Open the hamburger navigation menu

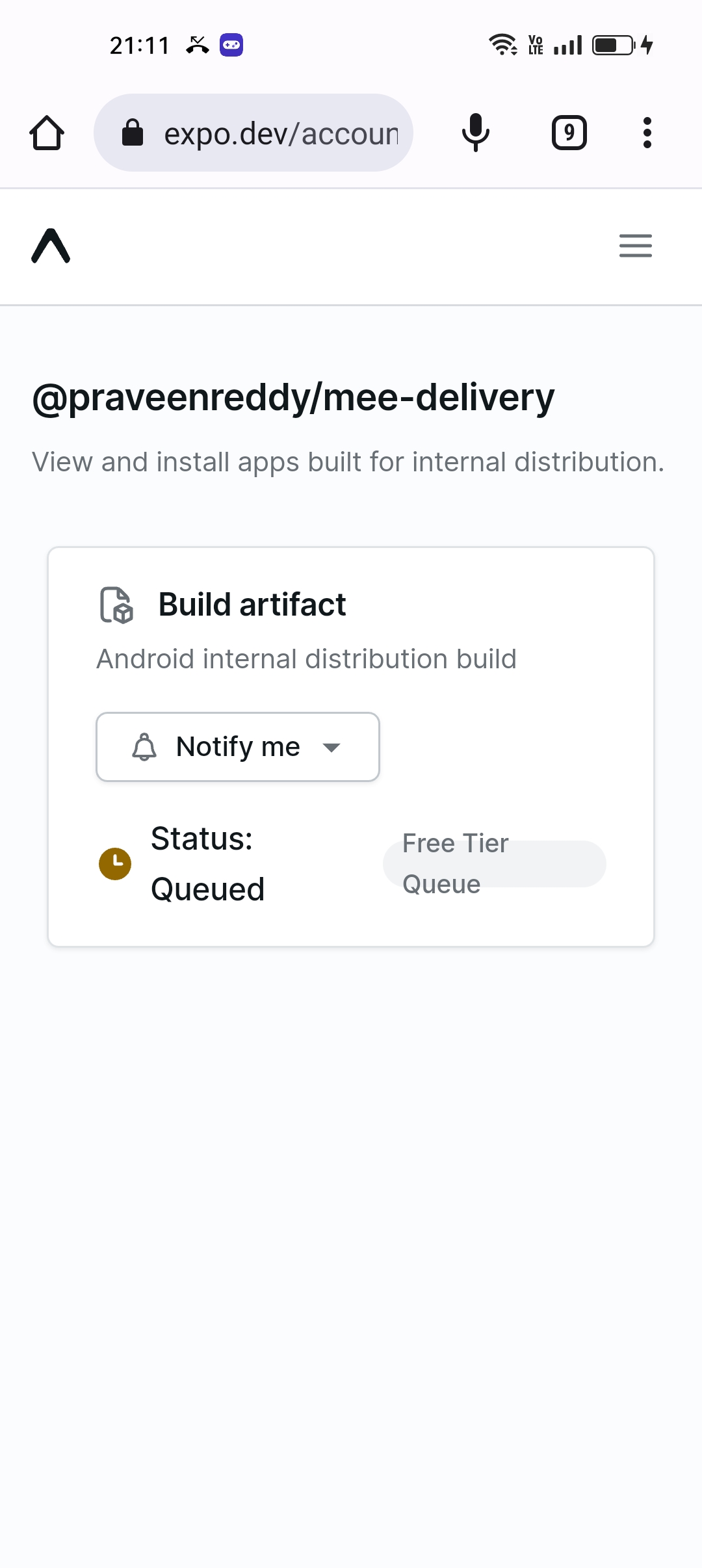click(636, 246)
